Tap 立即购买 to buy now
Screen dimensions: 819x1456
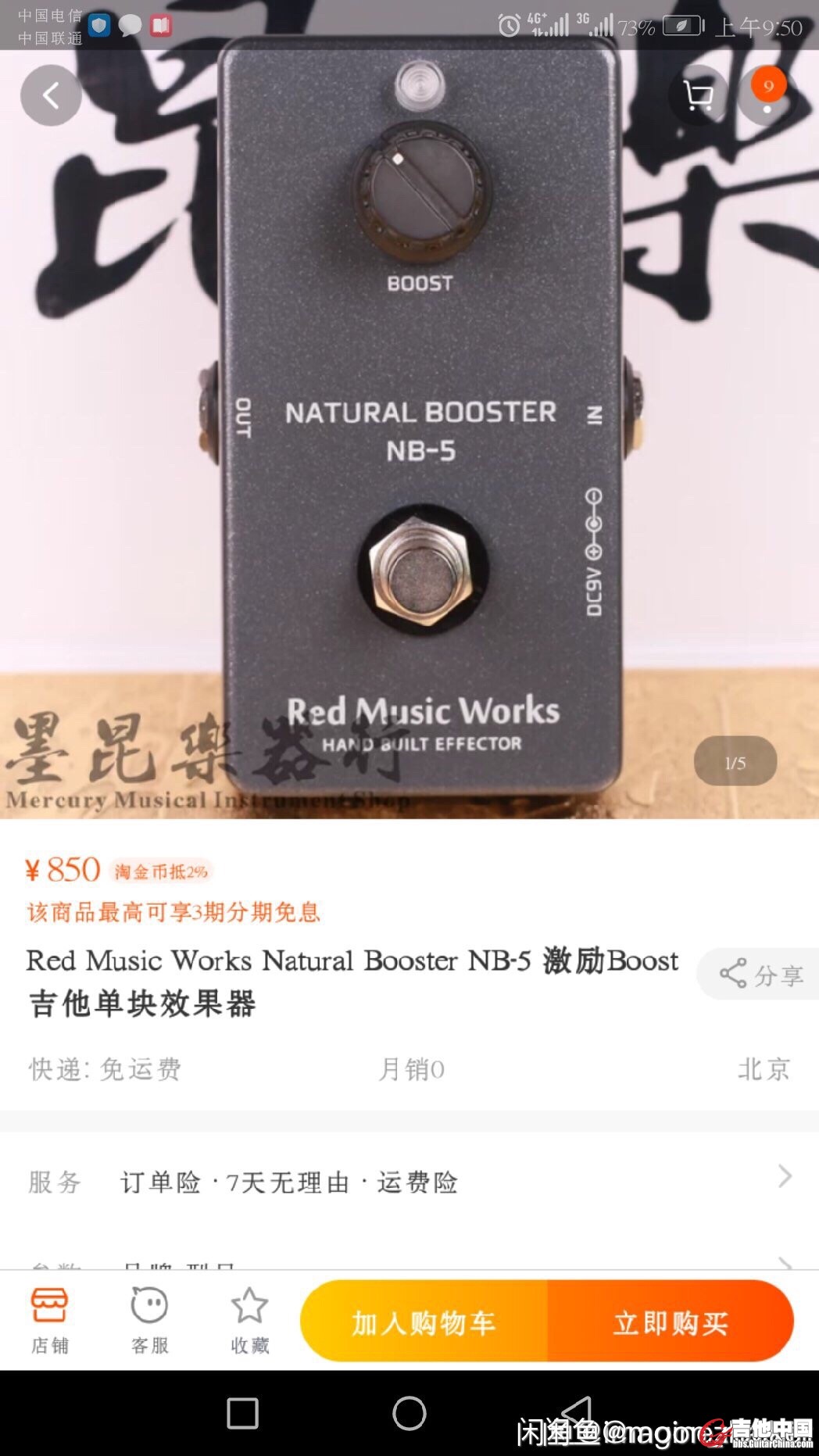671,1322
